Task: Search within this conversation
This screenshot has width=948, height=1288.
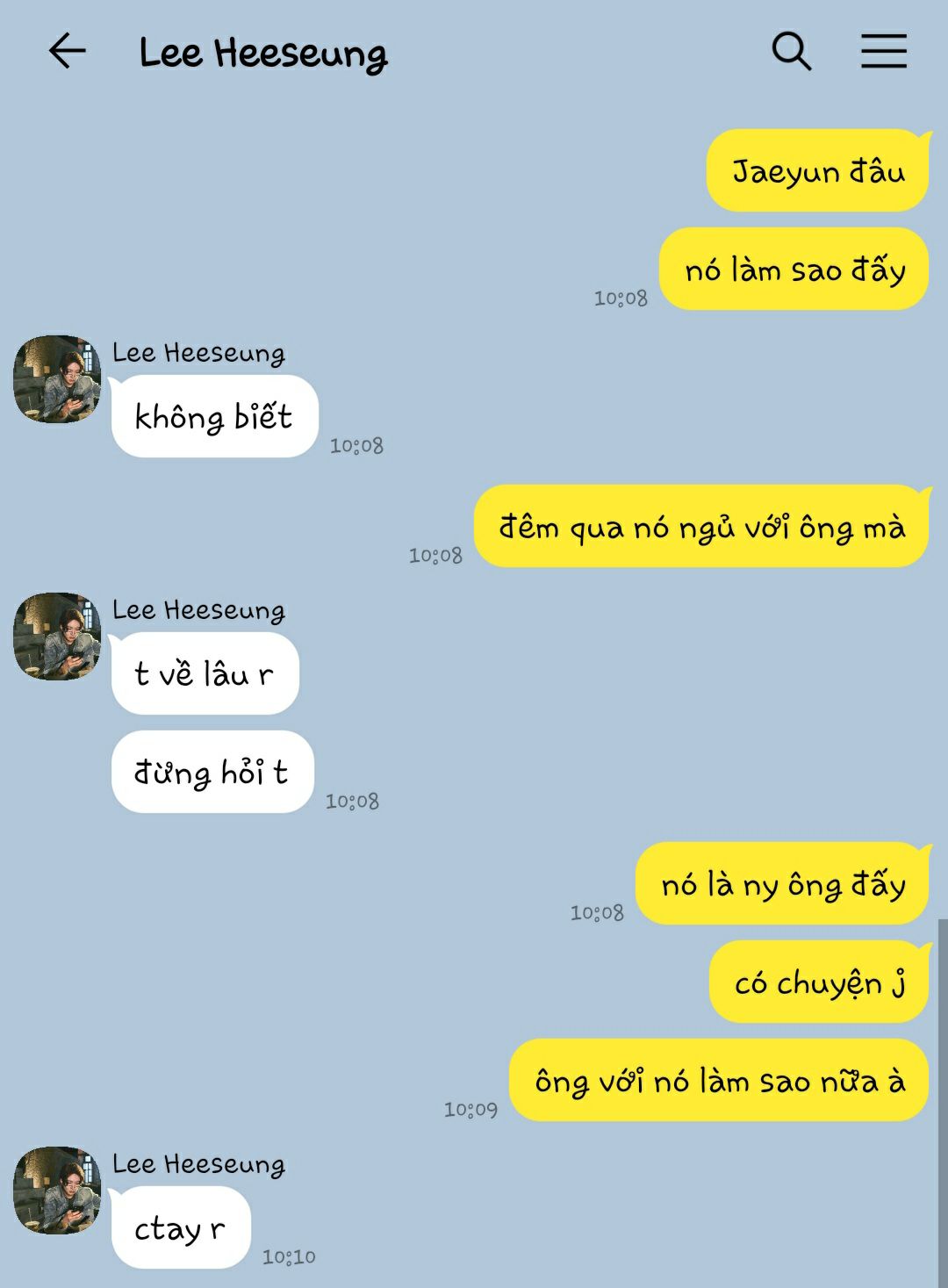Action: [x=791, y=51]
